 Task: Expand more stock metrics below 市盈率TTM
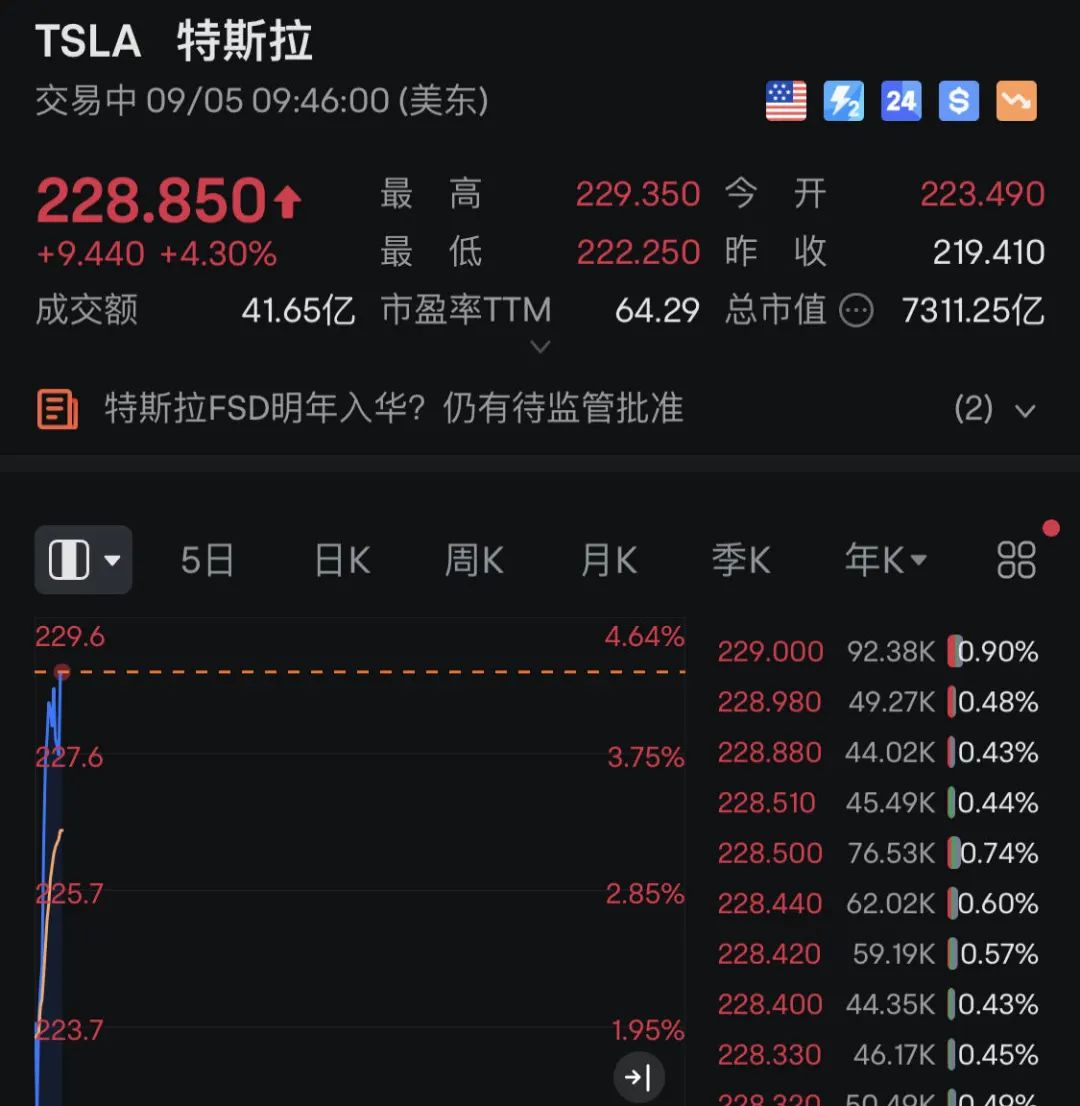[540, 347]
